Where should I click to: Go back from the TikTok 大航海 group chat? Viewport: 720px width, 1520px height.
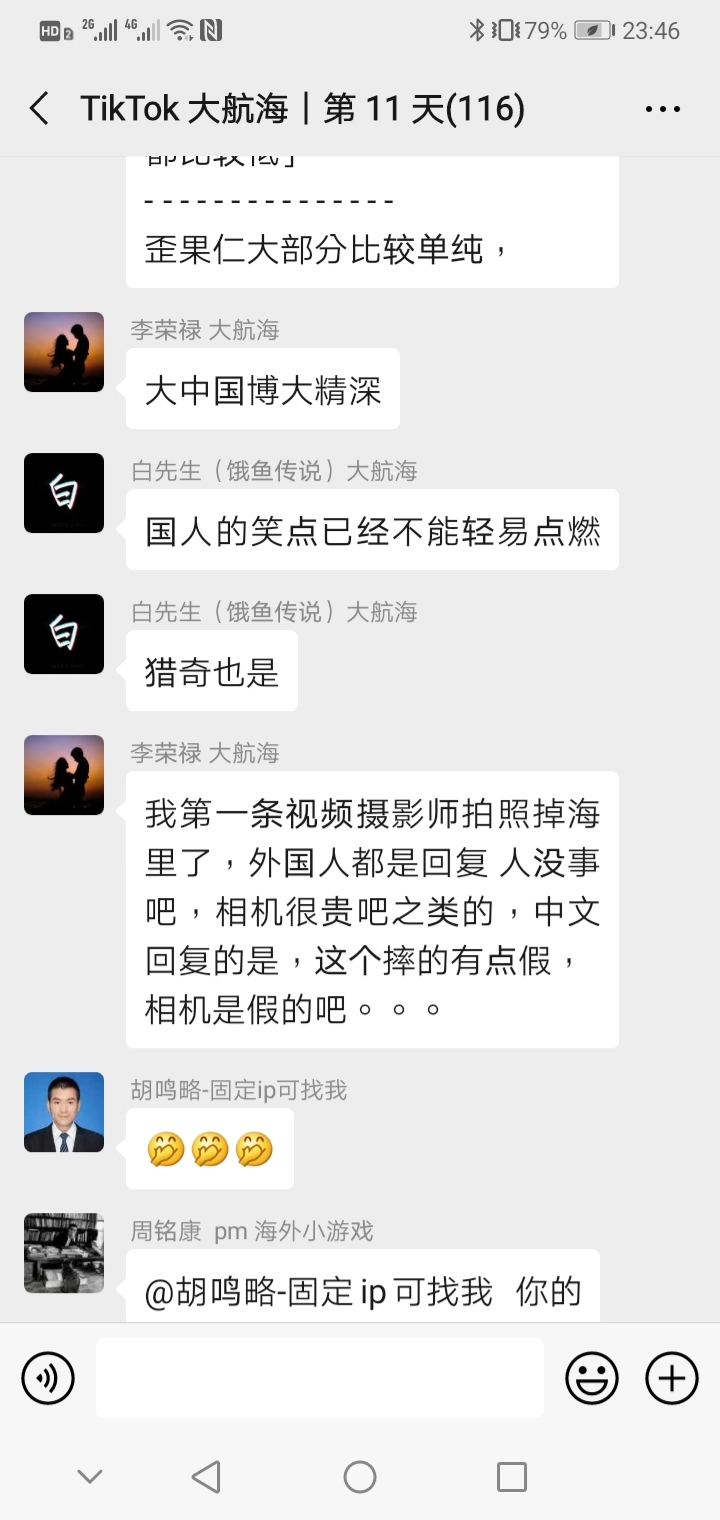(x=40, y=108)
